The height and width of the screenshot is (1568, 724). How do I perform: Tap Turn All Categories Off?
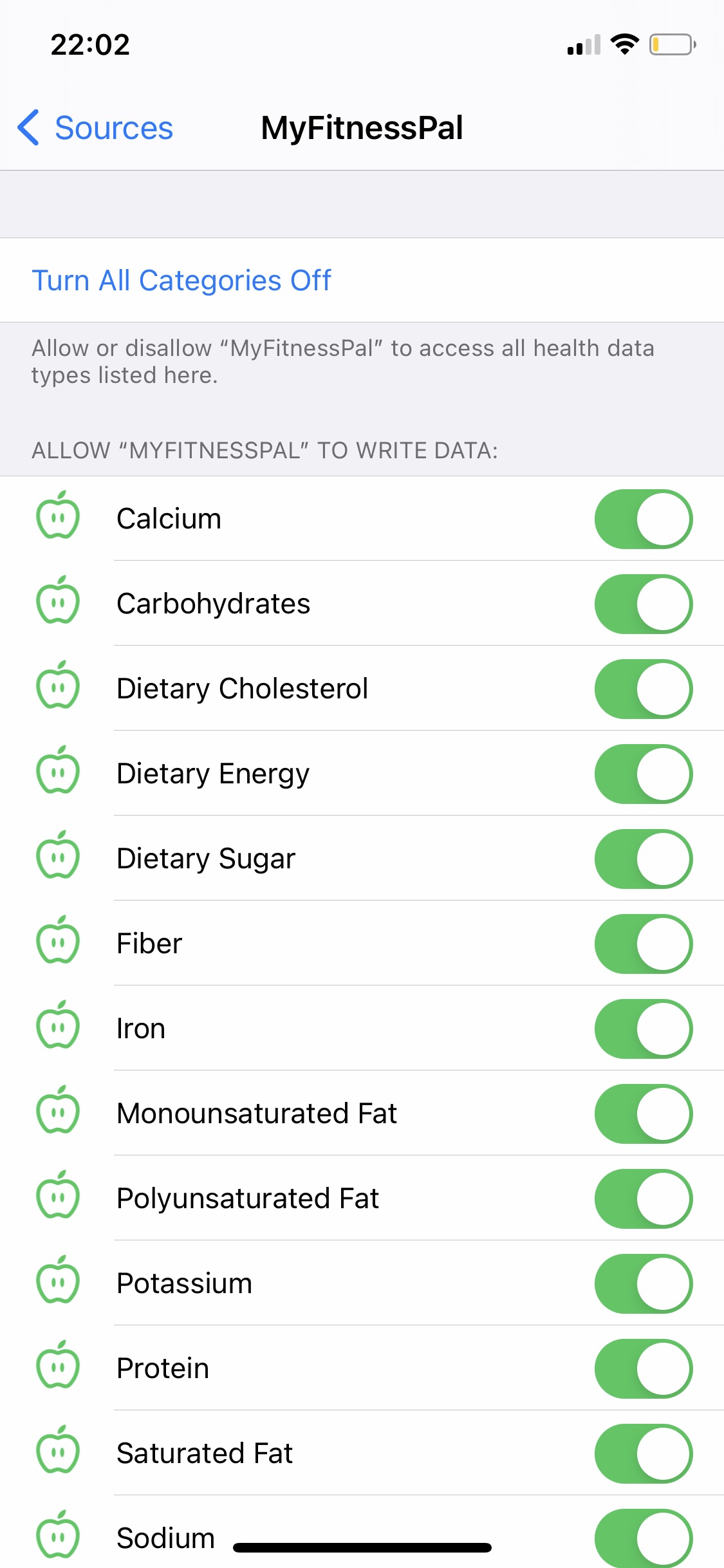pos(181,281)
